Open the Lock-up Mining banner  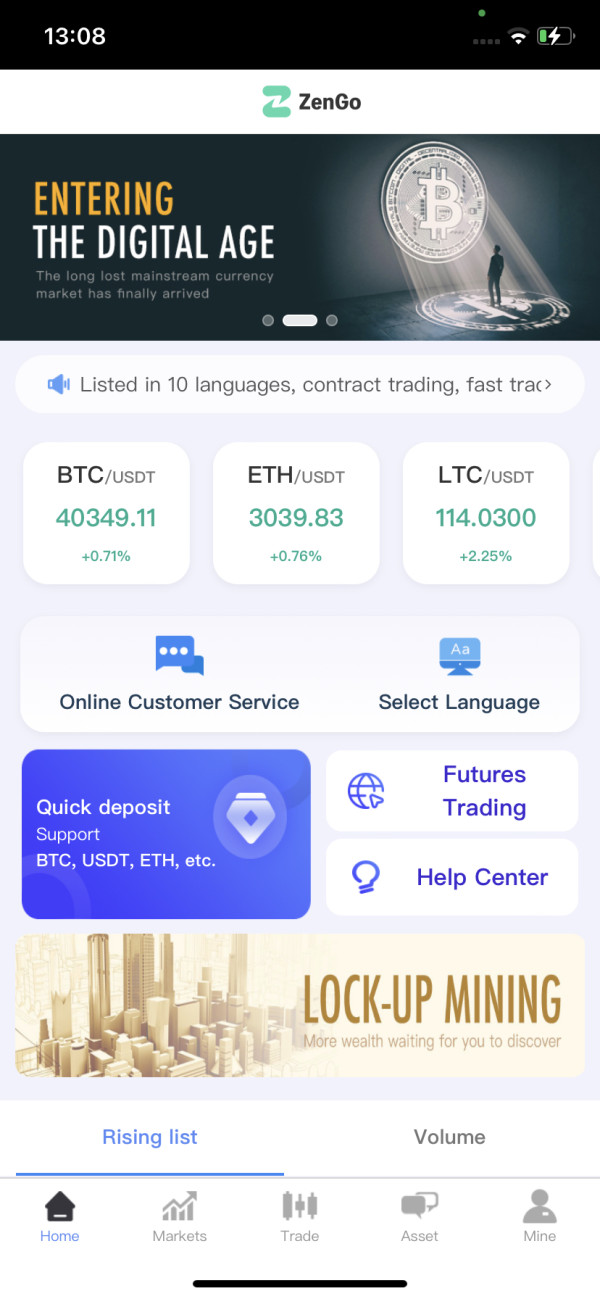tap(300, 1005)
